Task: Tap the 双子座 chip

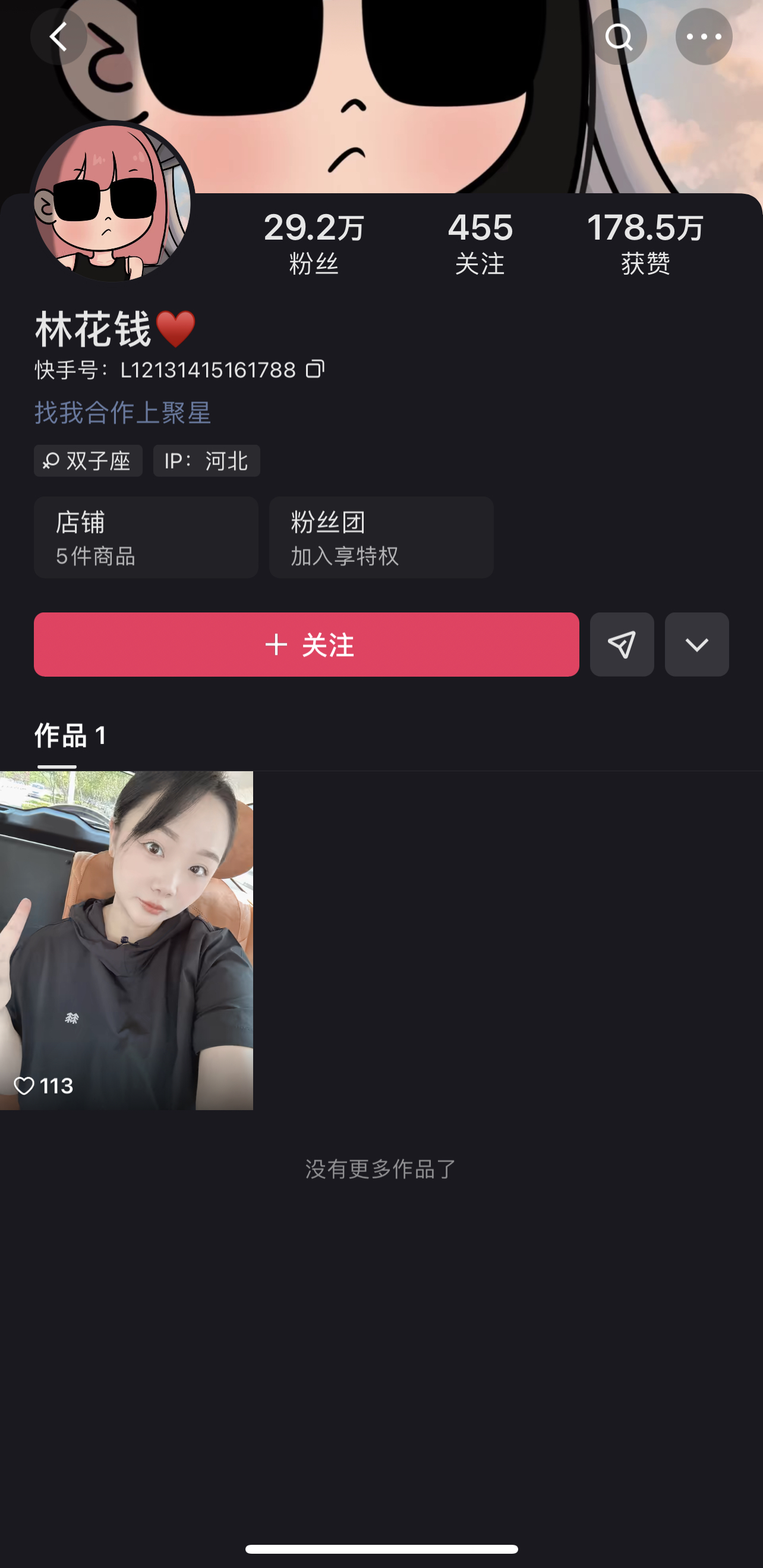Action: 88,461
